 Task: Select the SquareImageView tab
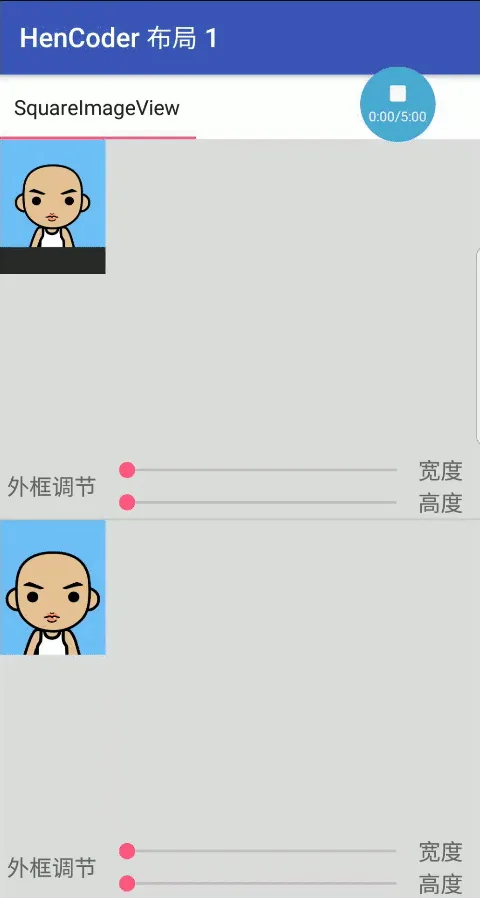(97, 108)
